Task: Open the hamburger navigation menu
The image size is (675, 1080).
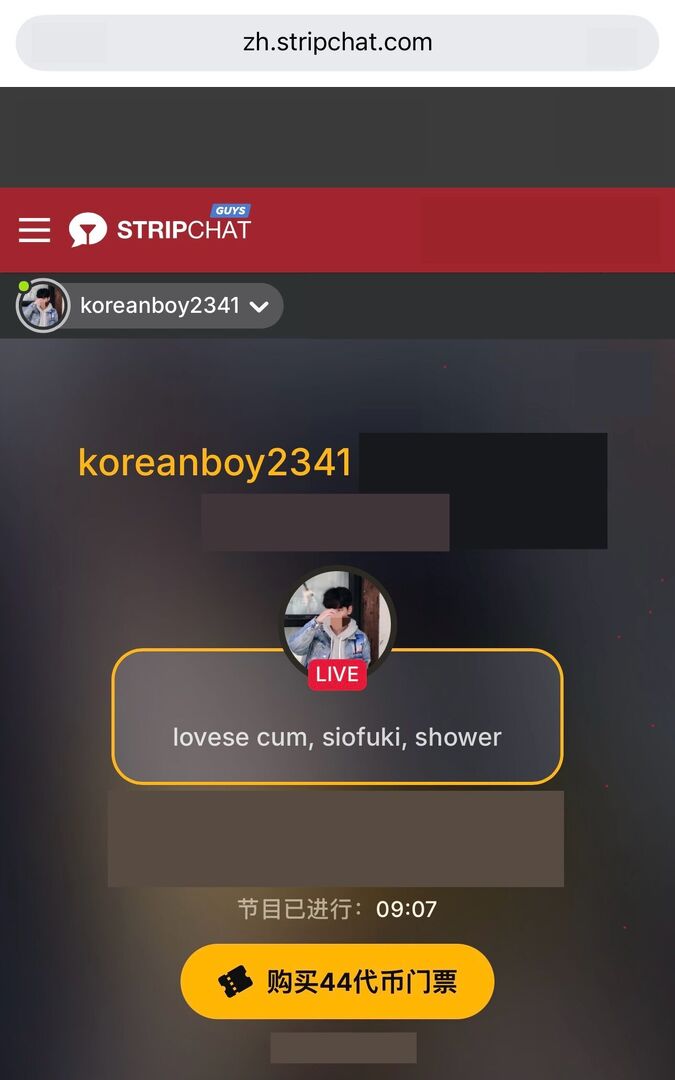Action: [34, 230]
